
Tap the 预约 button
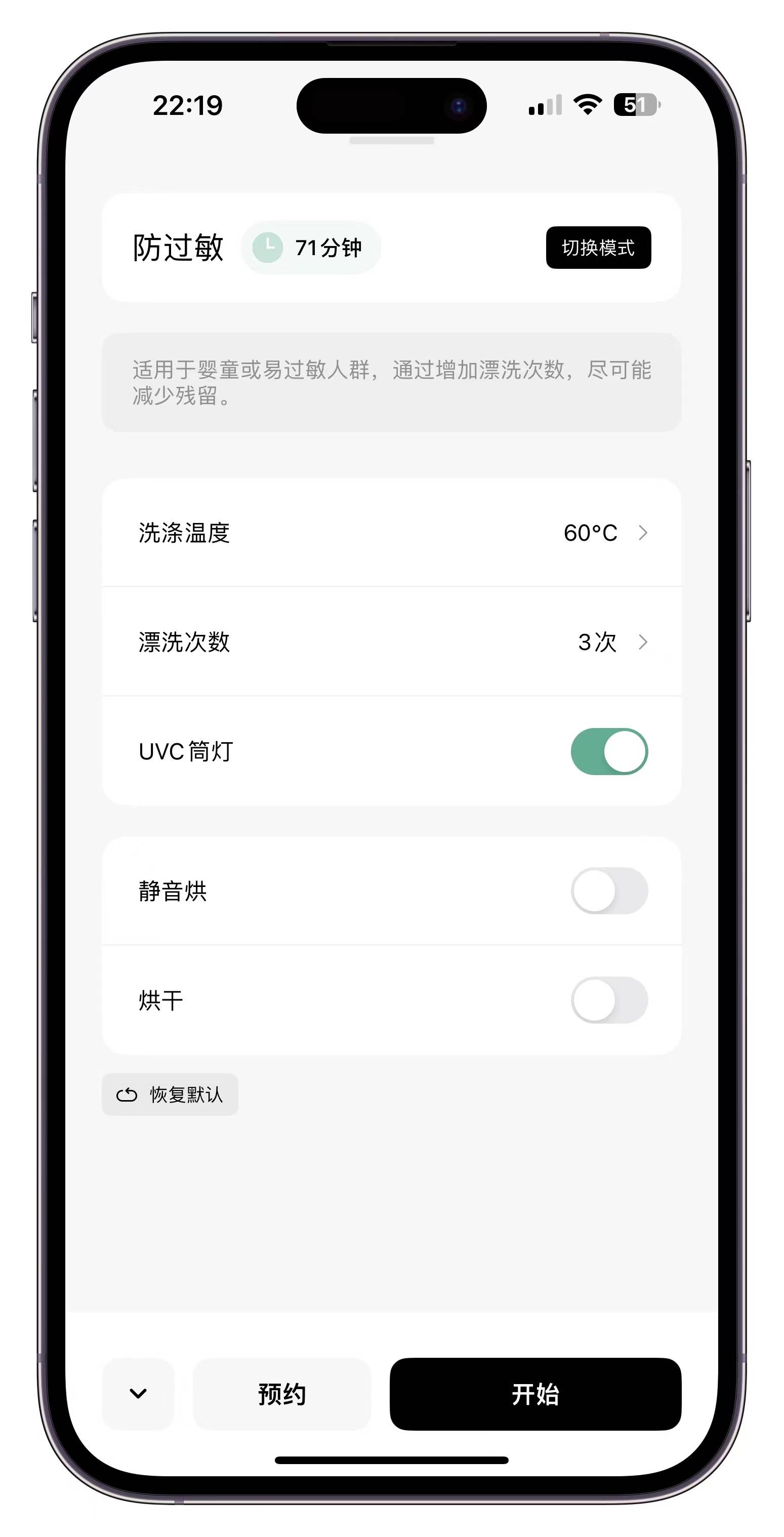pyautogui.click(x=282, y=1394)
